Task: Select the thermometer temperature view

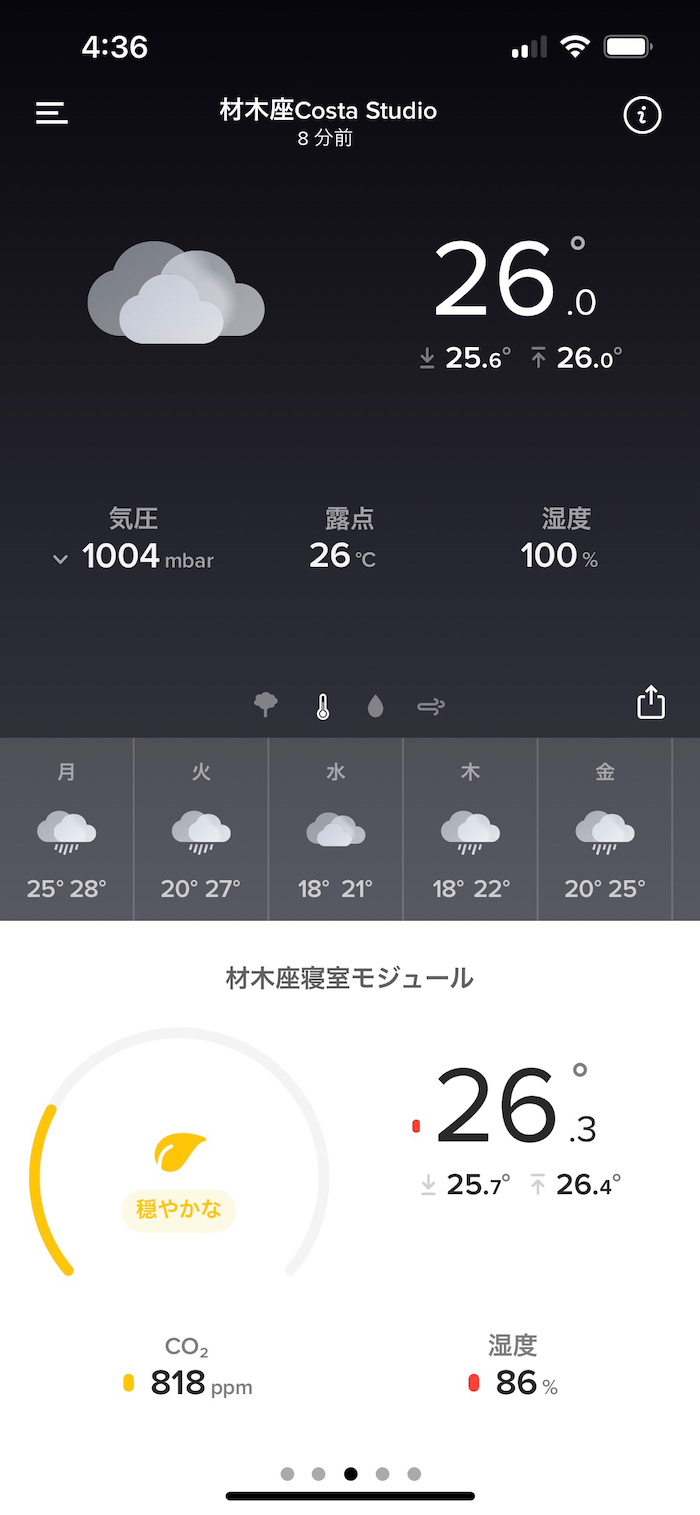Action: tap(322, 707)
